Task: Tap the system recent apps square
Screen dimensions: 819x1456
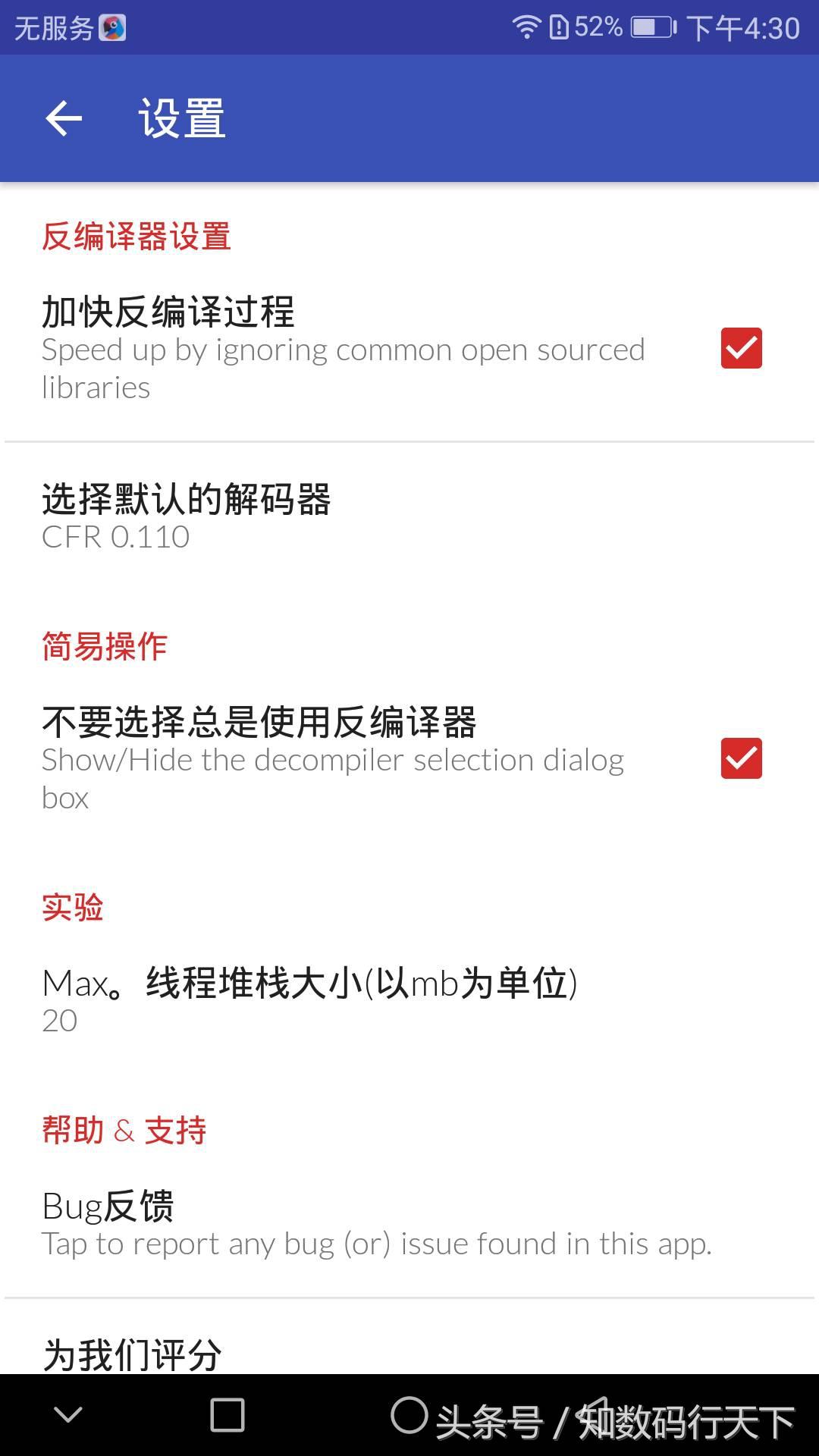Action: [227, 1415]
